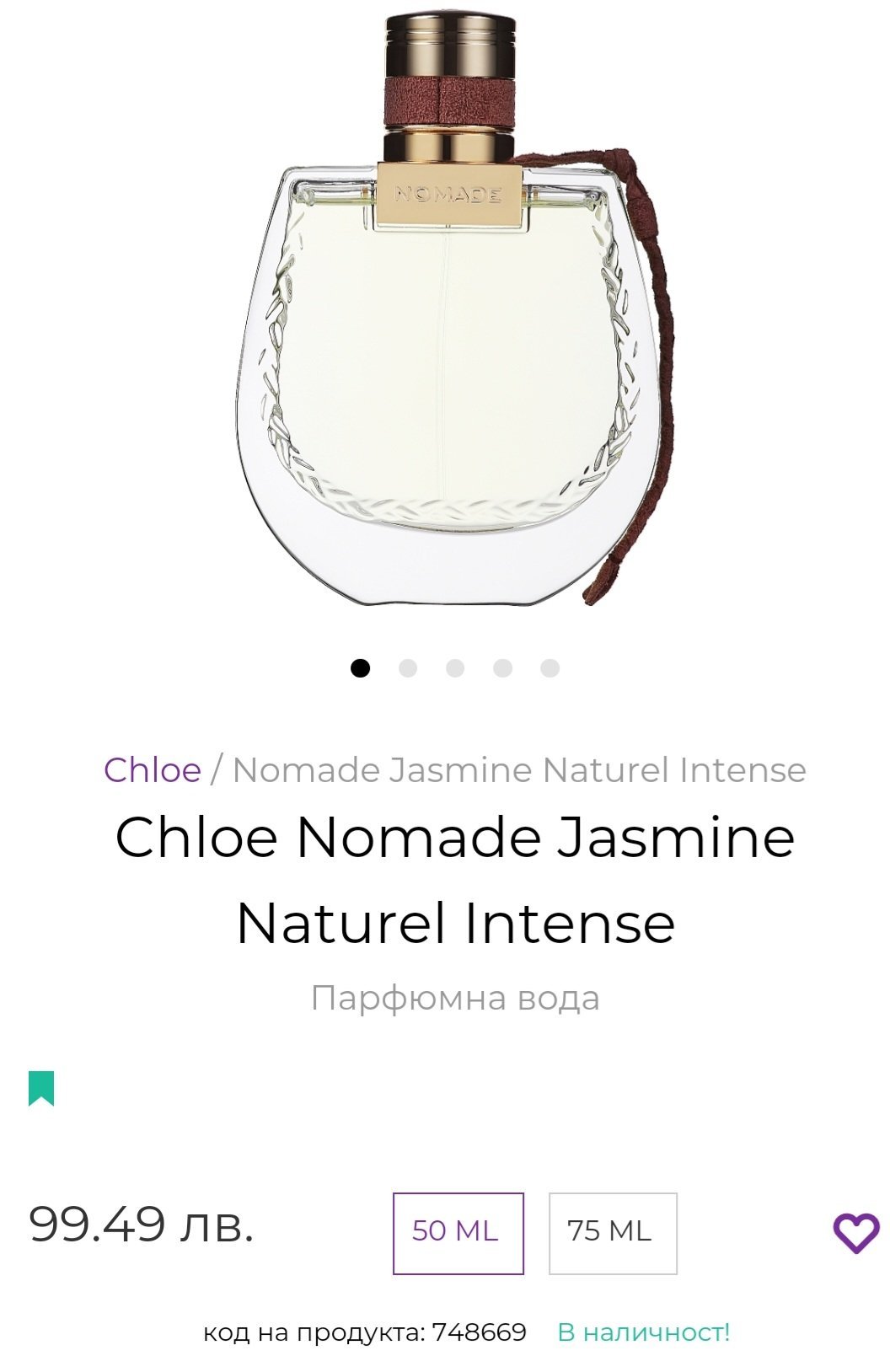This screenshot has width=890, height=1372.
Task: Open the Nomade Jasmine Naturel Intense breadcrumb
Action: coord(519,769)
